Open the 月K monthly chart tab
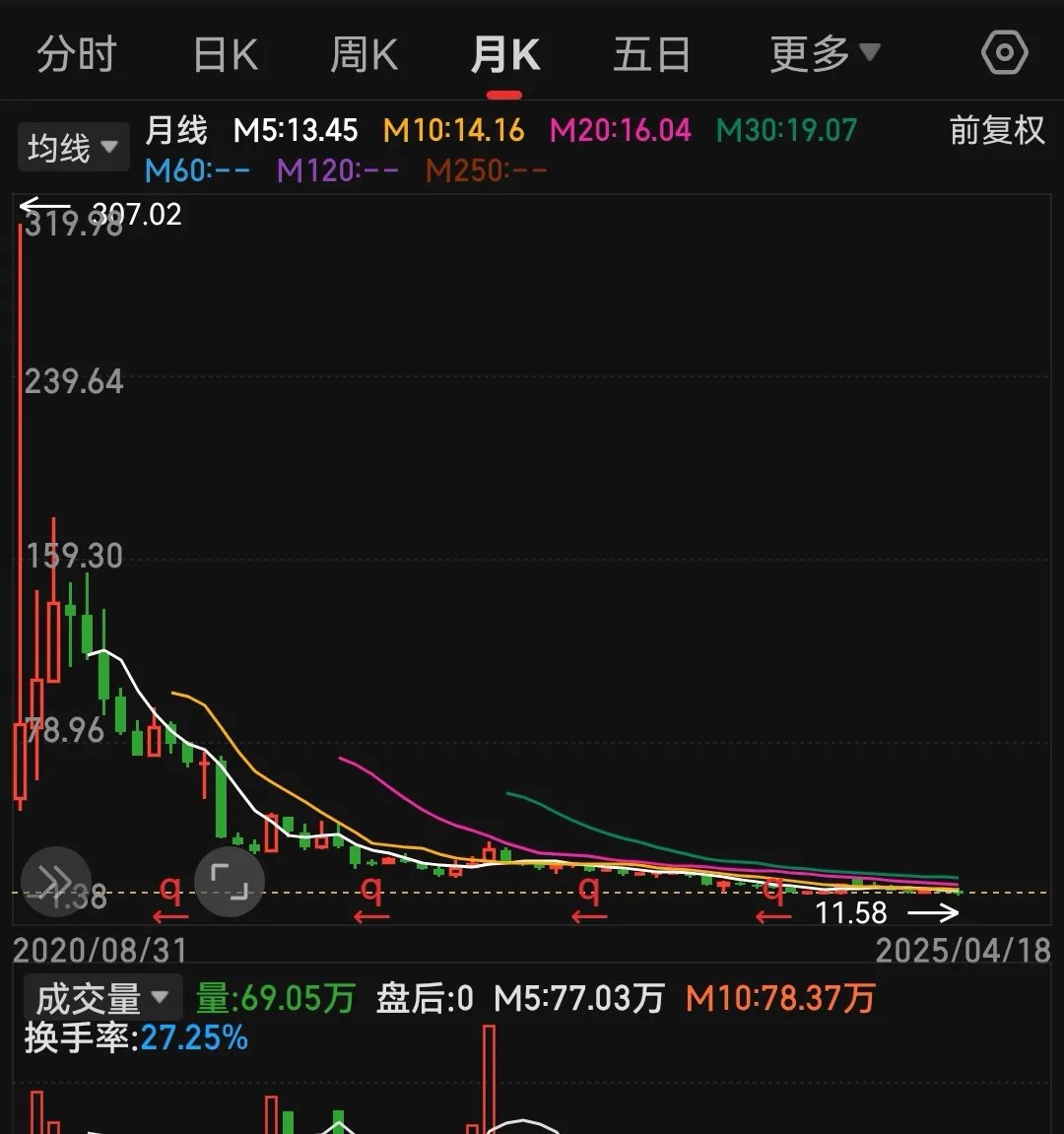The width and height of the screenshot is (1064, 1134). point(504,55)
